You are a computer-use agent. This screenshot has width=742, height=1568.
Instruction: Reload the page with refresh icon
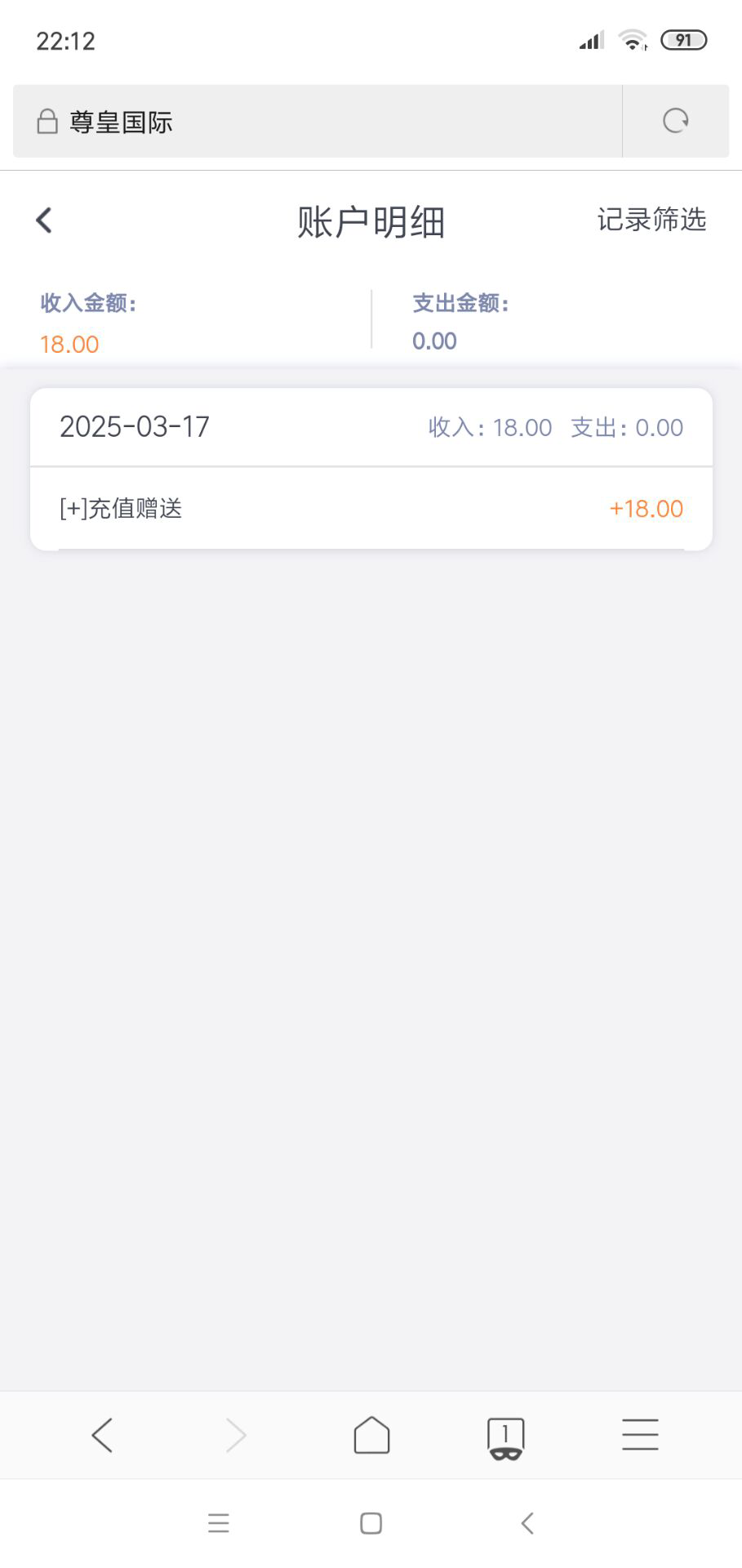pyautogui.click(x=675, y=122)
